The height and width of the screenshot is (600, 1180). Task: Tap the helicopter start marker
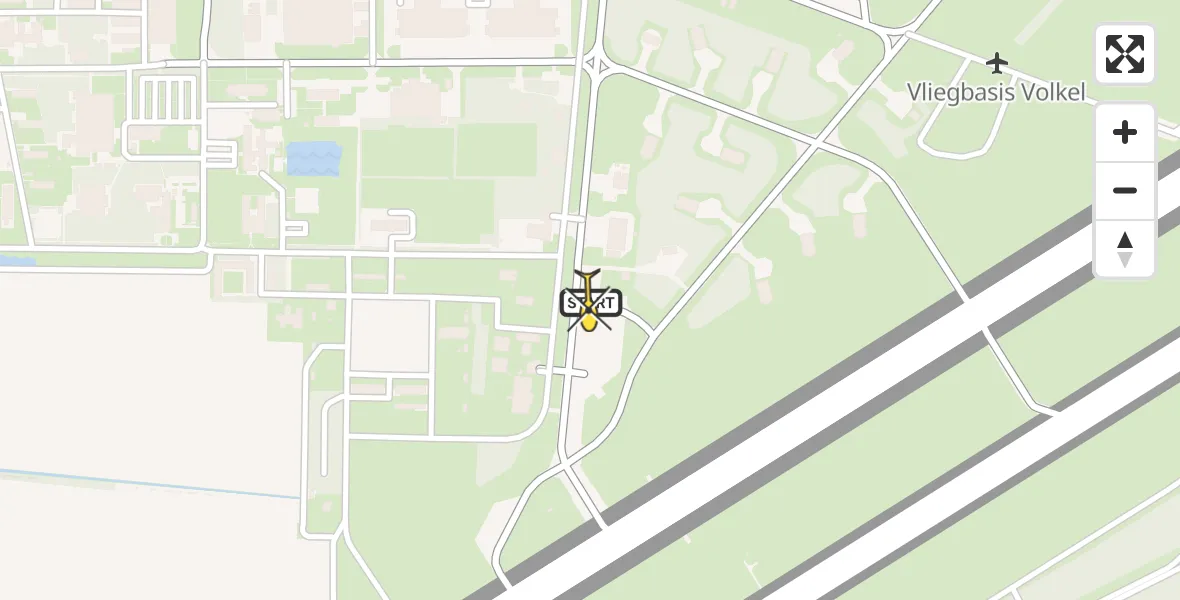coord(590,302)
